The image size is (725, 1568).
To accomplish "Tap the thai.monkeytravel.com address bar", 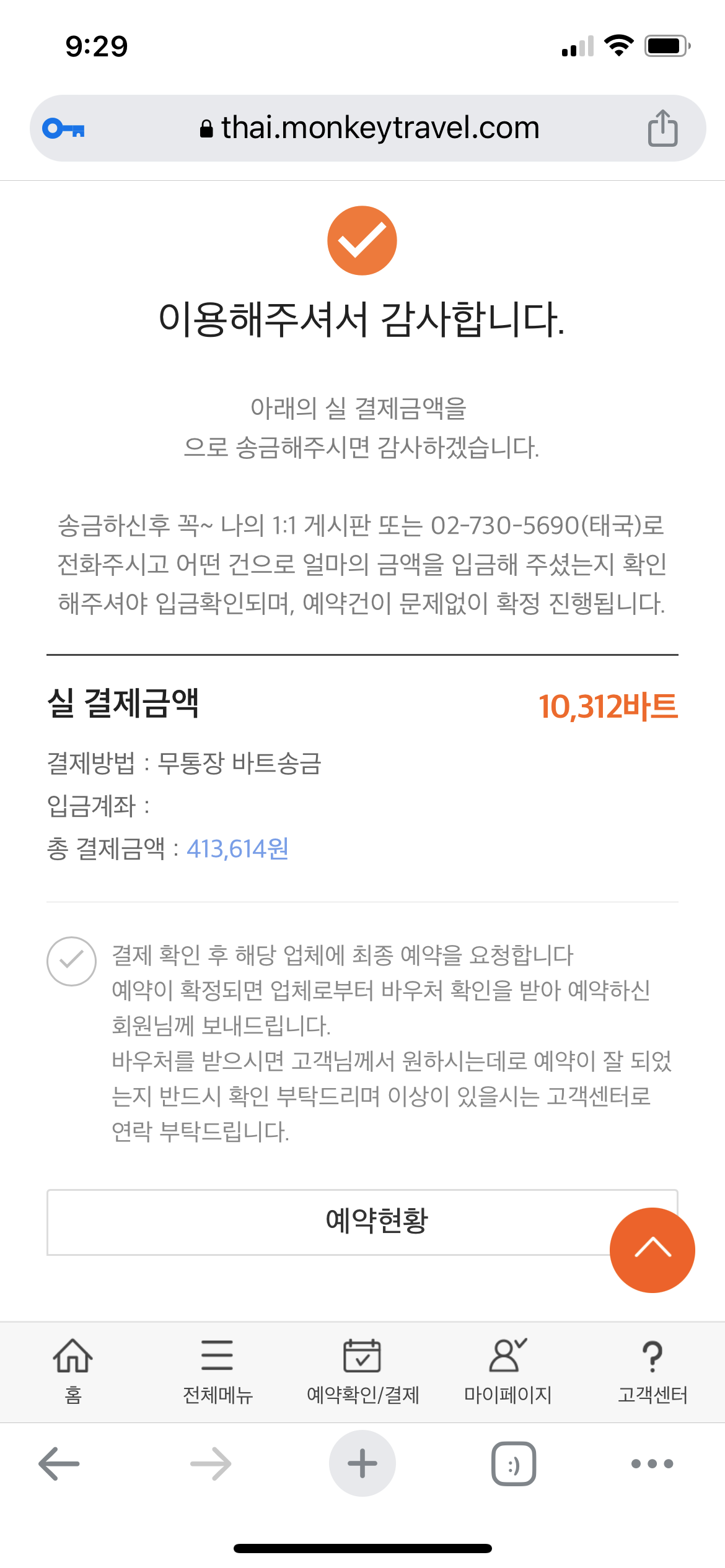I will (369, 128).
